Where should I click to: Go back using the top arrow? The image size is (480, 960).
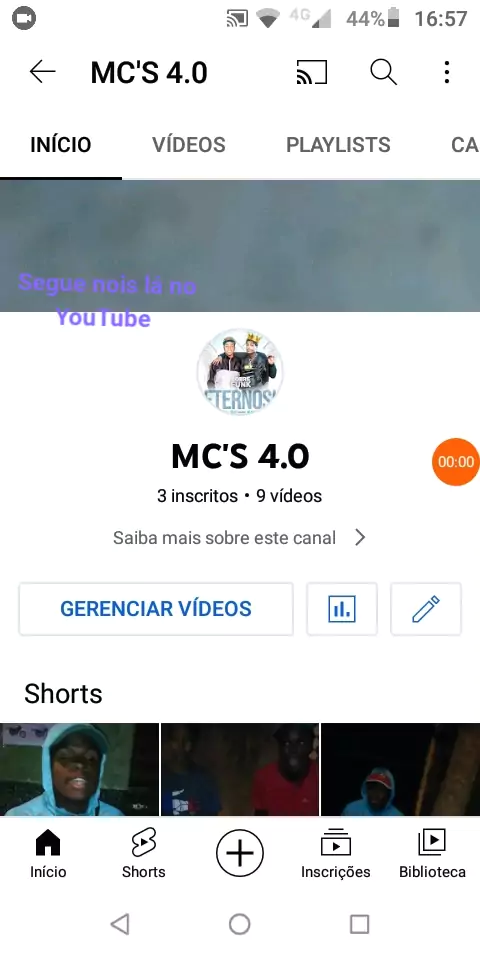(x=42, y=72)
